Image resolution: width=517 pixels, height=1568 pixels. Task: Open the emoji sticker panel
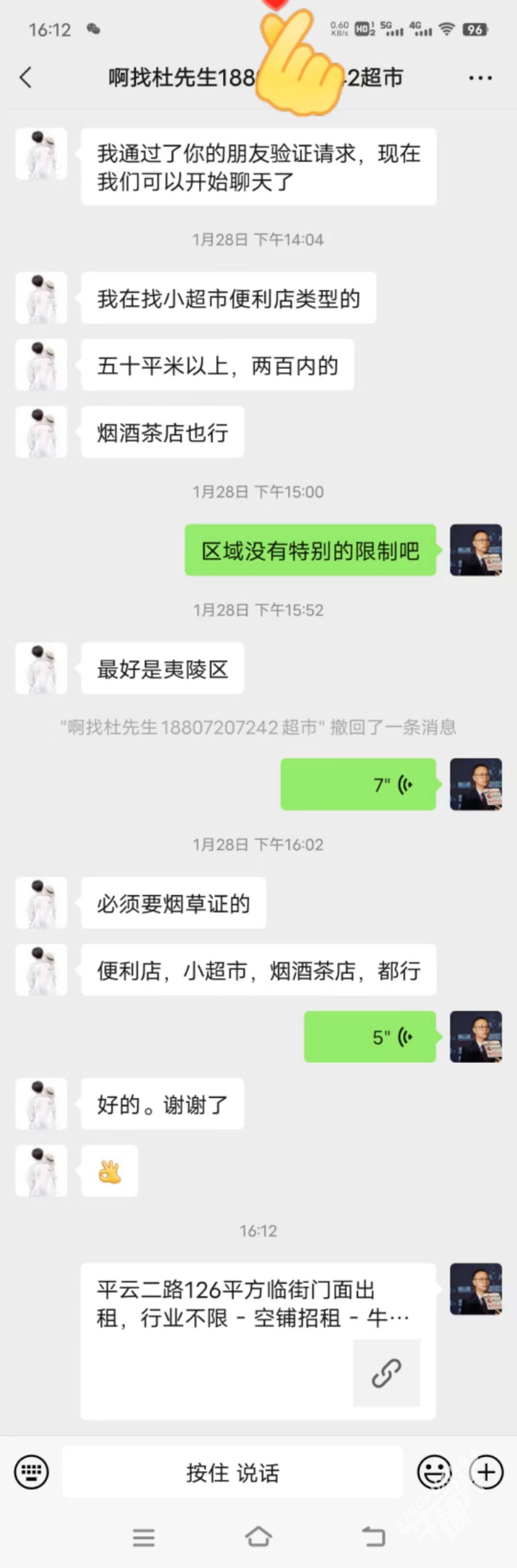434,1472
